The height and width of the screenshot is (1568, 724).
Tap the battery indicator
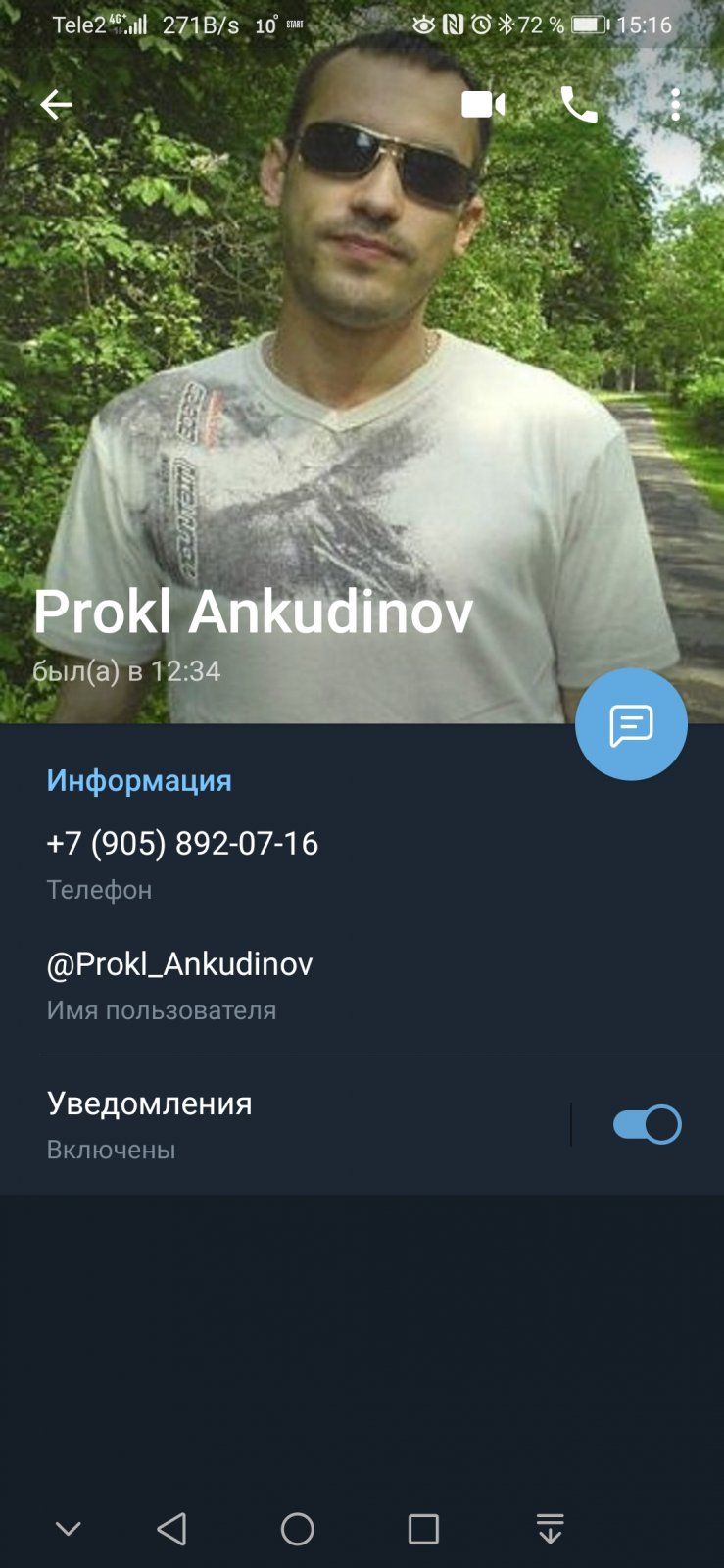click(x=587, y=26)
